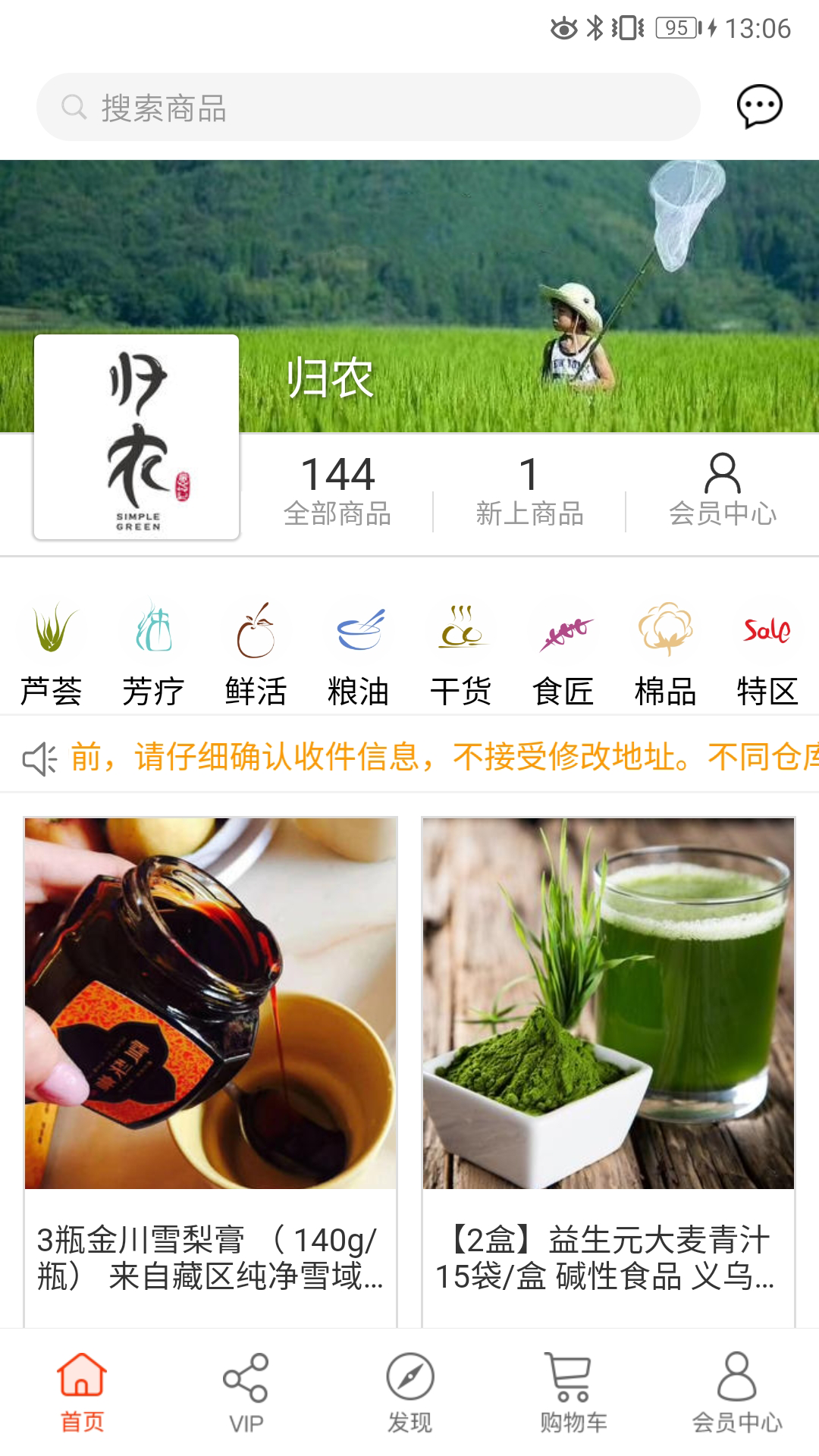The image size is (819, 1456).
Task: Select the 芳疗 category
Action: click(153, 654)
